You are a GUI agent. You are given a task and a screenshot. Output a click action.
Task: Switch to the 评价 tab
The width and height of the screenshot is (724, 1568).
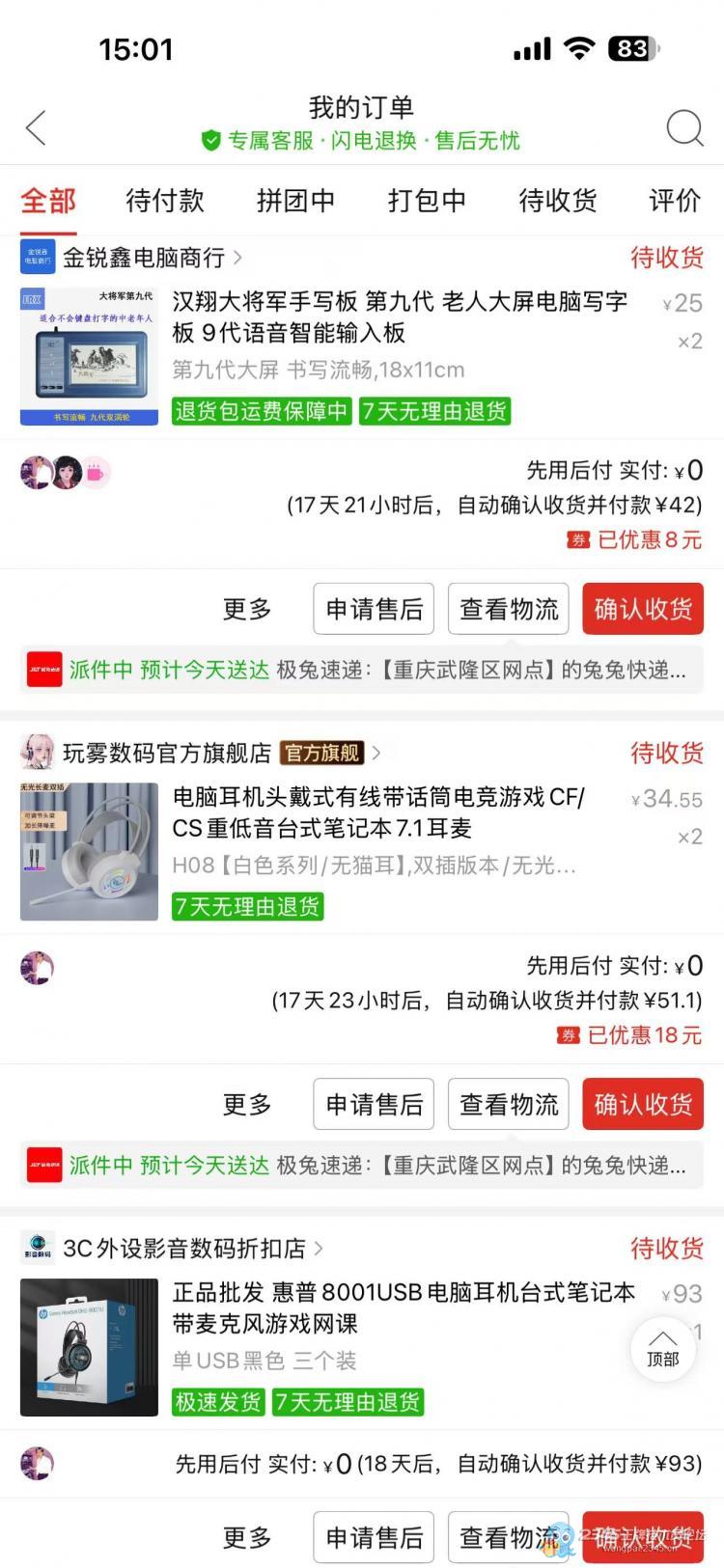tap(674, 201)
